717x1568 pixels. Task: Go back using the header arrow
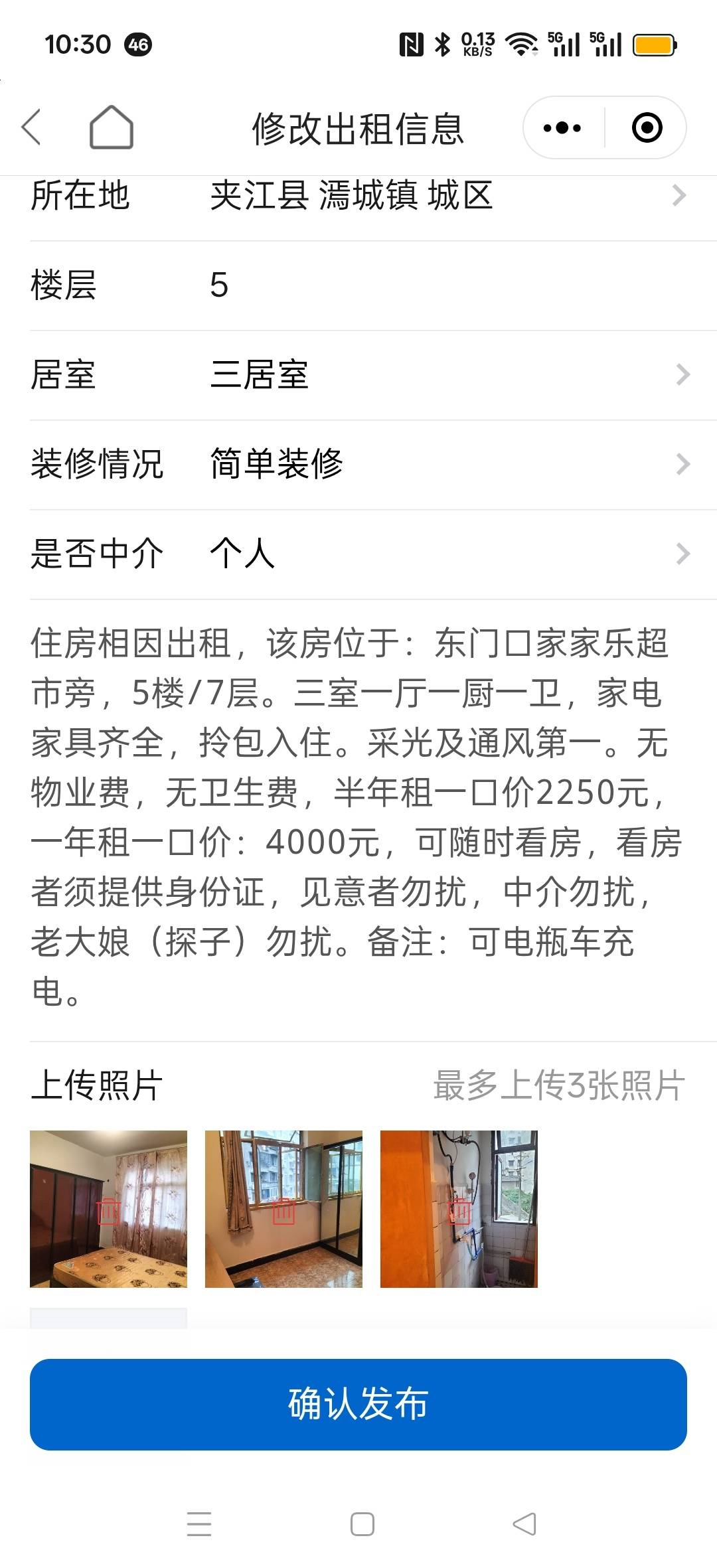coord(31,127)
